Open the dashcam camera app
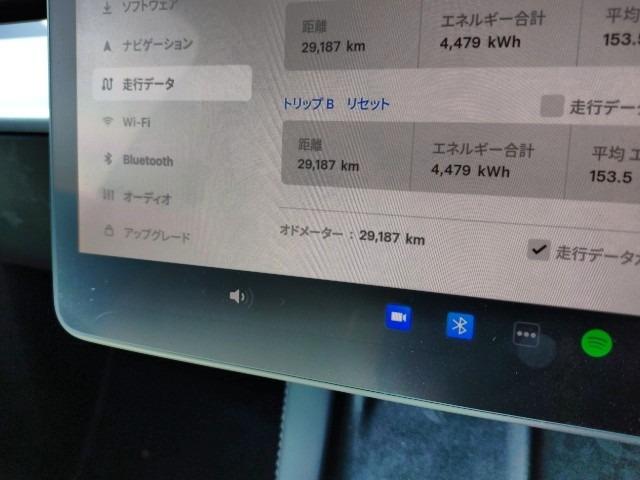The height and width of the screenshot is (480, 640). click(399, 318)
